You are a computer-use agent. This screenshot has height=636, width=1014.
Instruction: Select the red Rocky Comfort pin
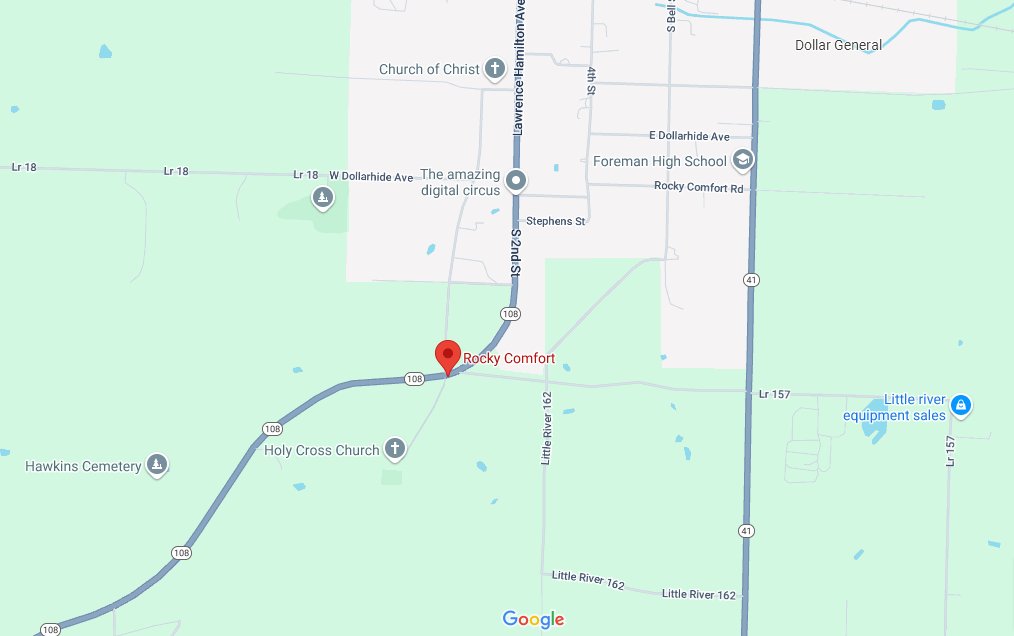tap(447, 356)
